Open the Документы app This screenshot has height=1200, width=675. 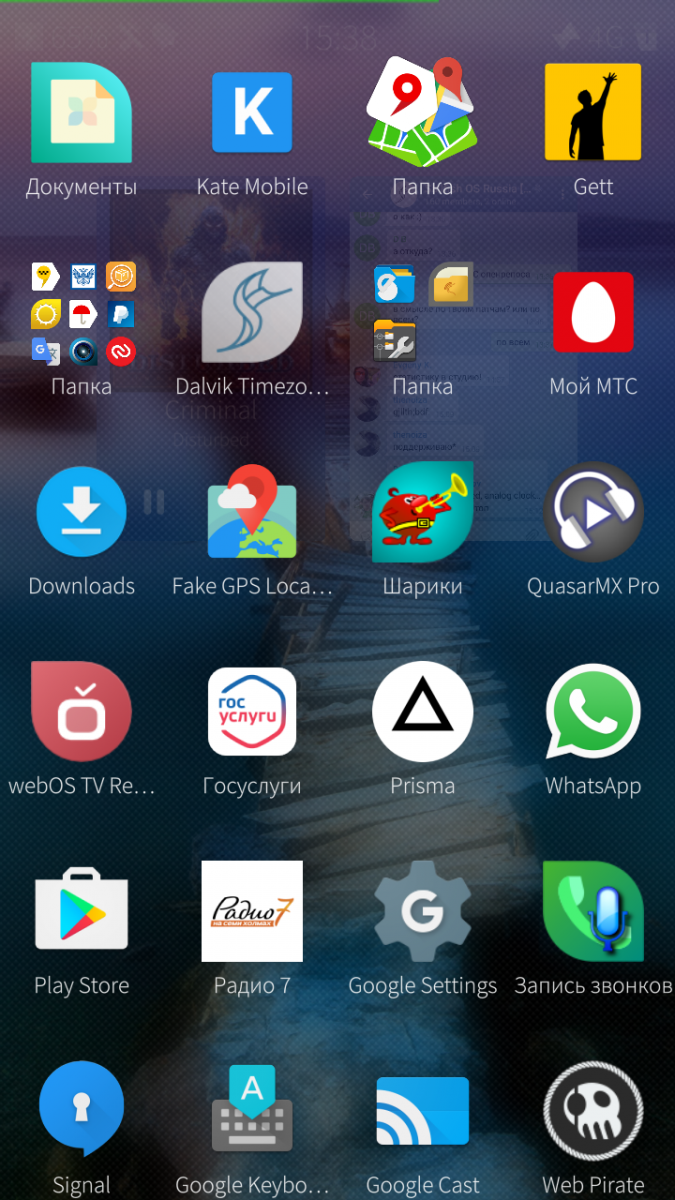pyautogui.click(x=81, y=113)
